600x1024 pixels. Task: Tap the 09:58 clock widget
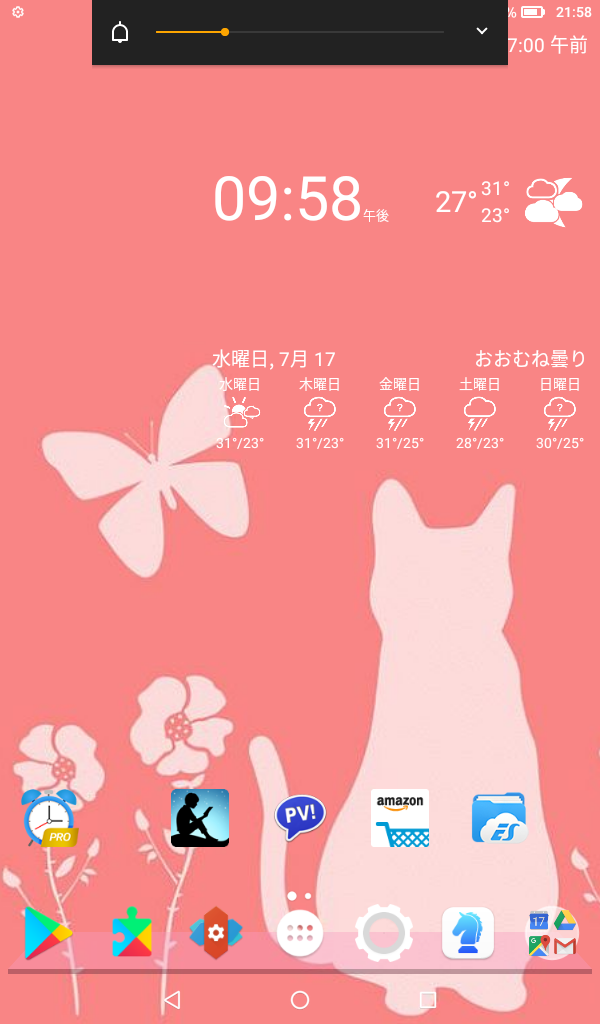click(302, 199)
